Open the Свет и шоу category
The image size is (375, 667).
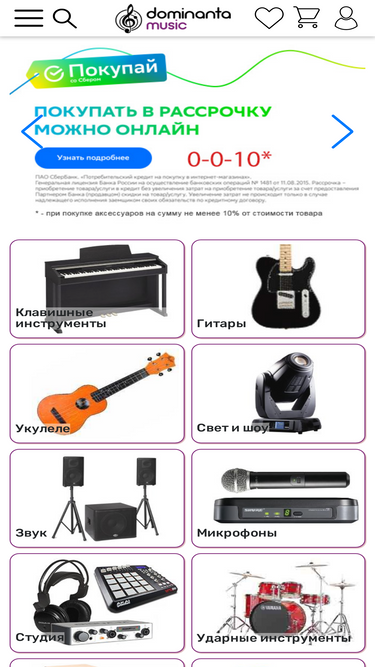pyautogui.click(x=278, y=393)
